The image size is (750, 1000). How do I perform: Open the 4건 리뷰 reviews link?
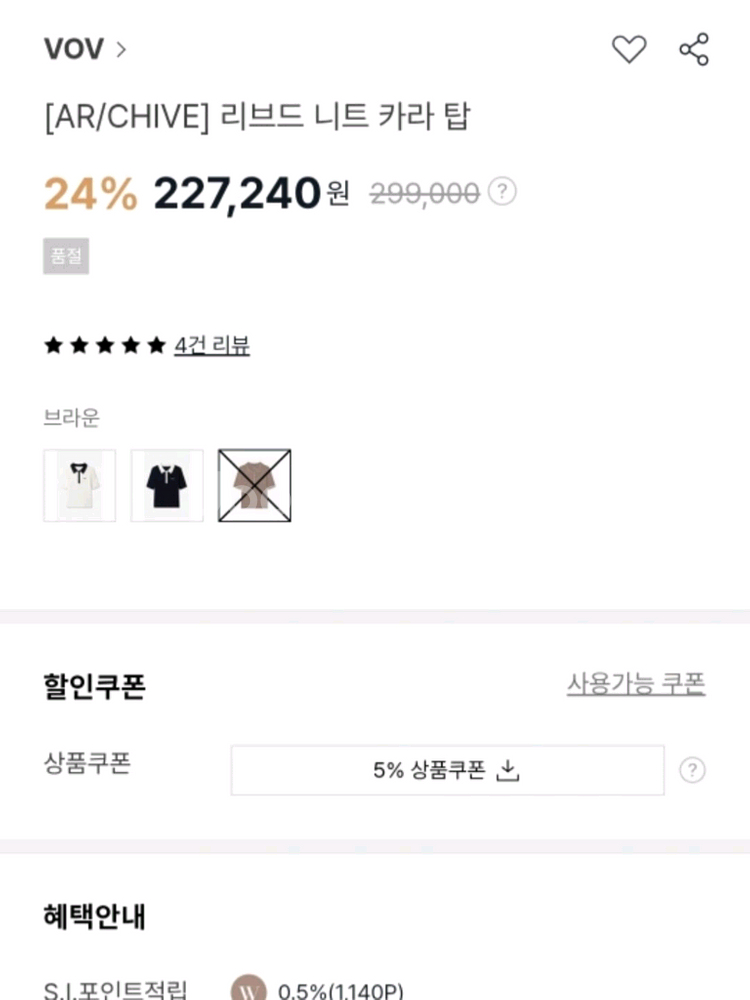pyautogui.click(x=211, y=345)
